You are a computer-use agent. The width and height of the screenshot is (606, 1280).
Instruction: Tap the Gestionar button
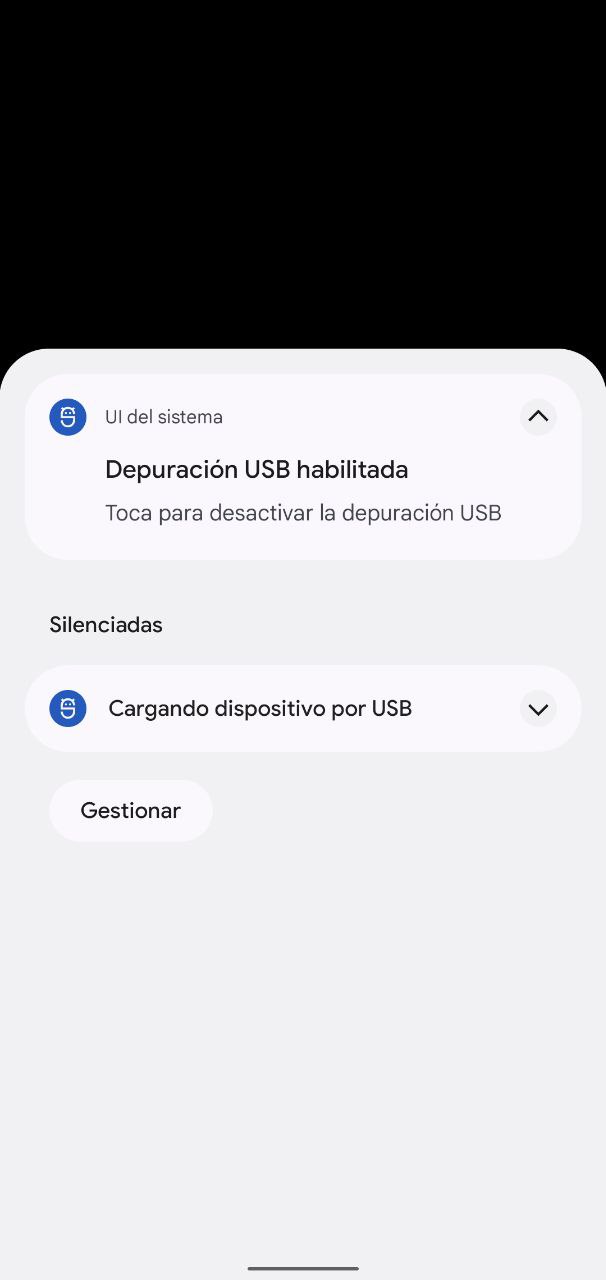(131, 811)
